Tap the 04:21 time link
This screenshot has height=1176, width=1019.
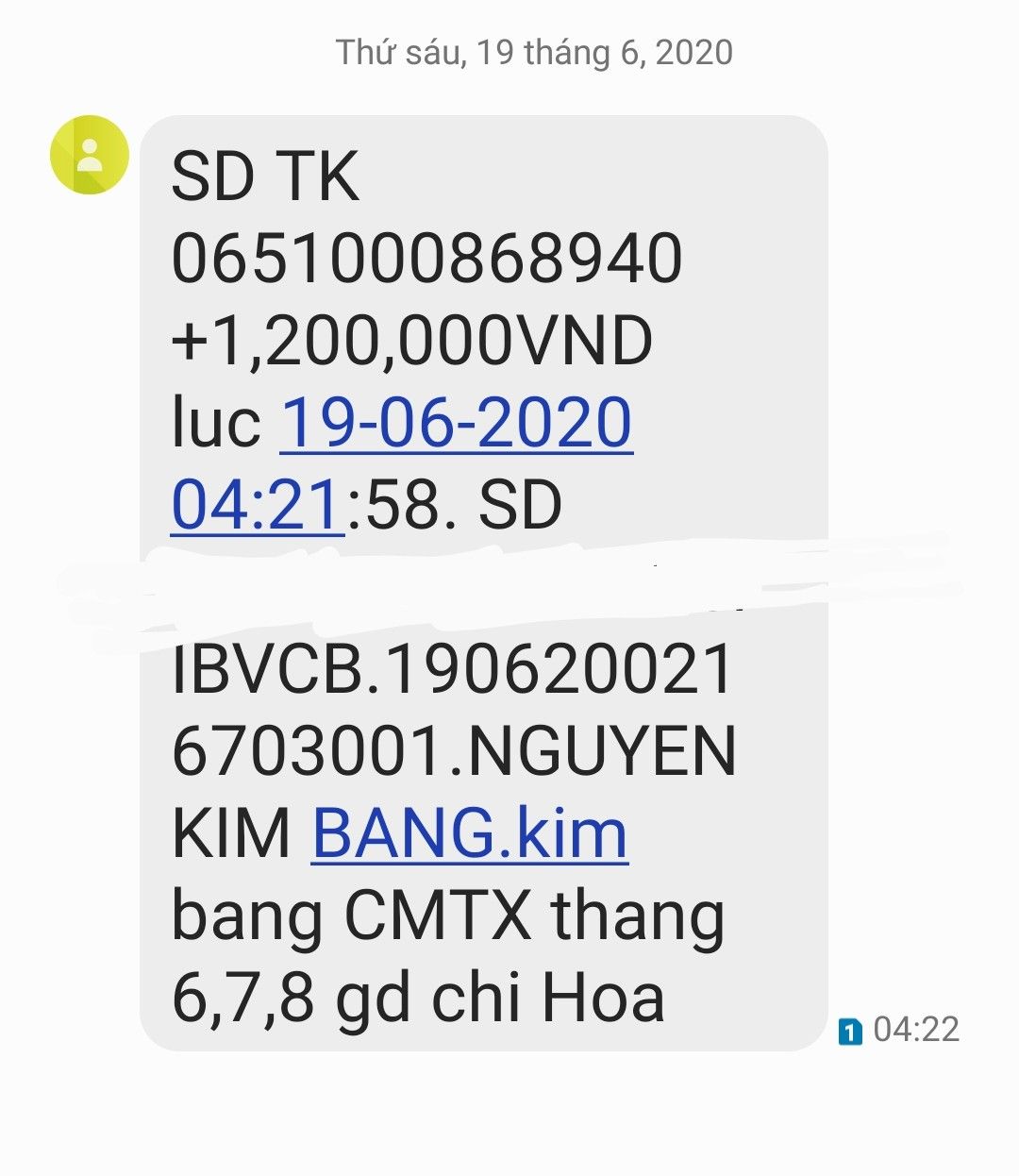(x=257, y=505)
